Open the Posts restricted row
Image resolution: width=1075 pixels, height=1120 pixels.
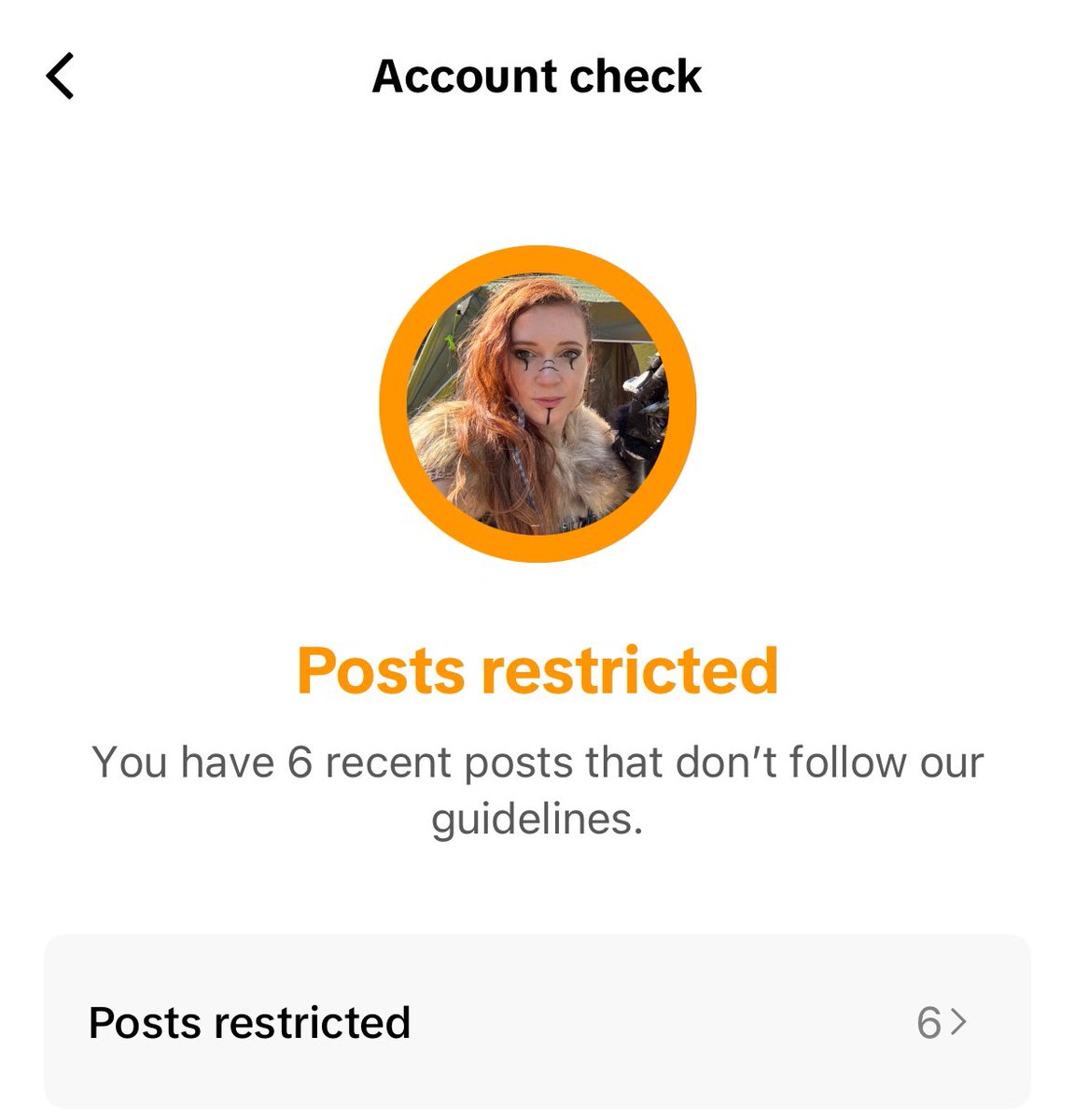pos(537,1022)
